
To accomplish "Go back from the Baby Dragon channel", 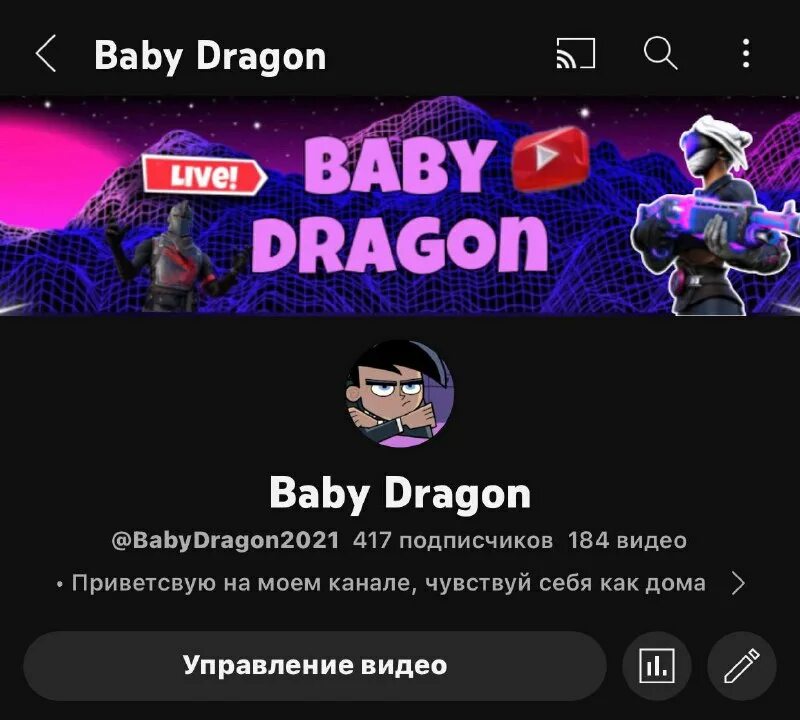I will tap(46, 54).
